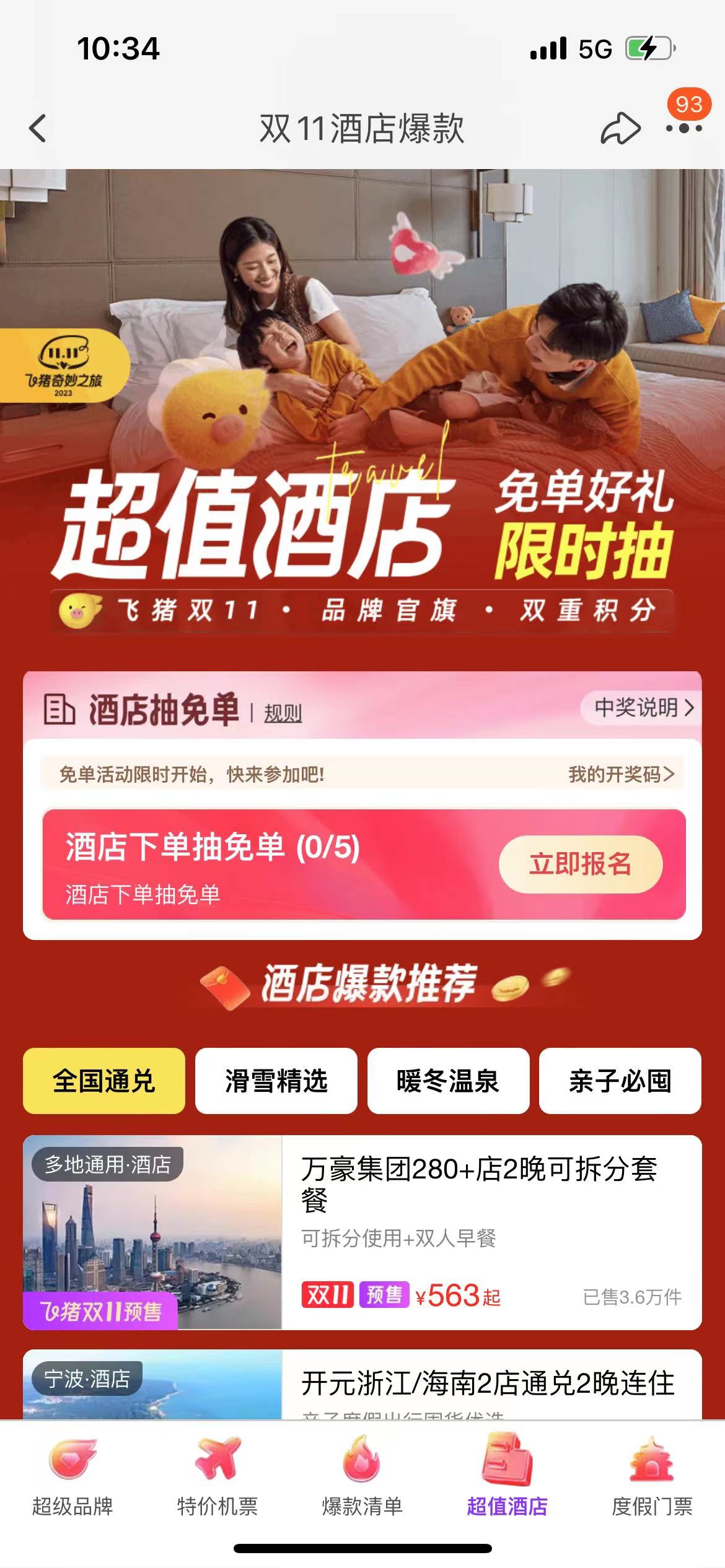Switch to 滑雪精选 category
This screenshot has width=725, height=1568.
click(x=276, y=1081)
